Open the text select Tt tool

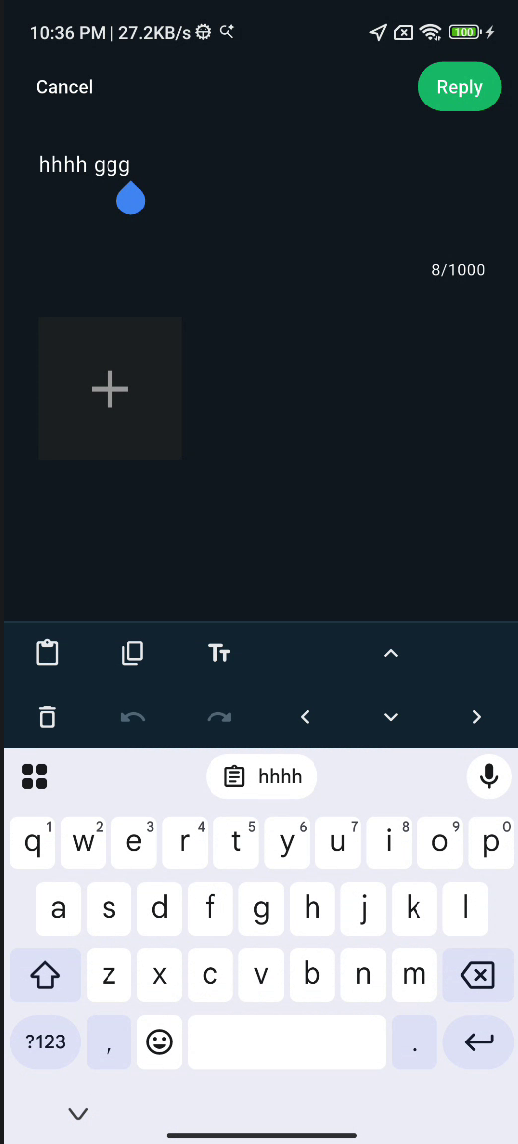tap(219, 653)
